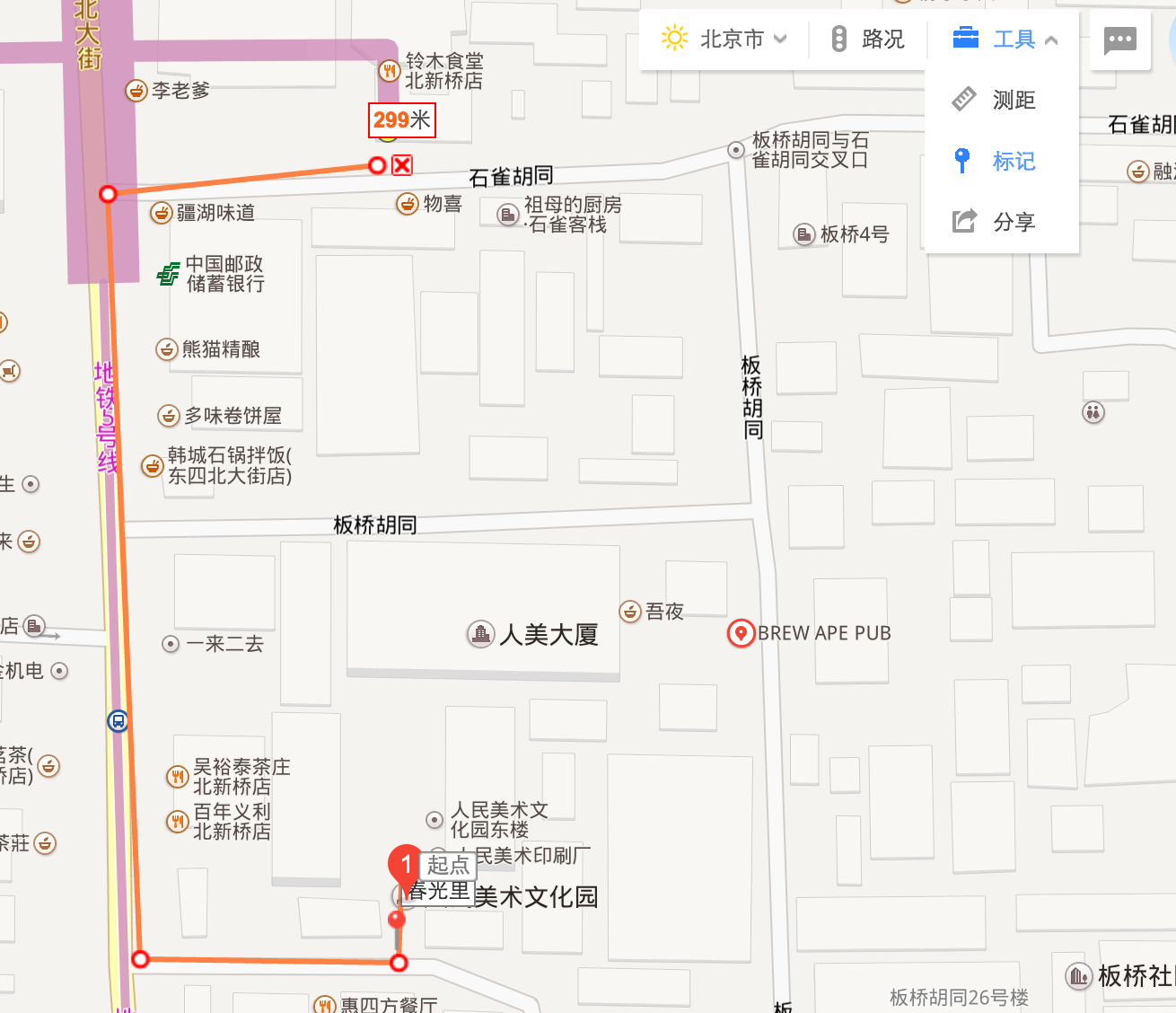Open 熊猫精酿 restaurant marker

[167, 349]
